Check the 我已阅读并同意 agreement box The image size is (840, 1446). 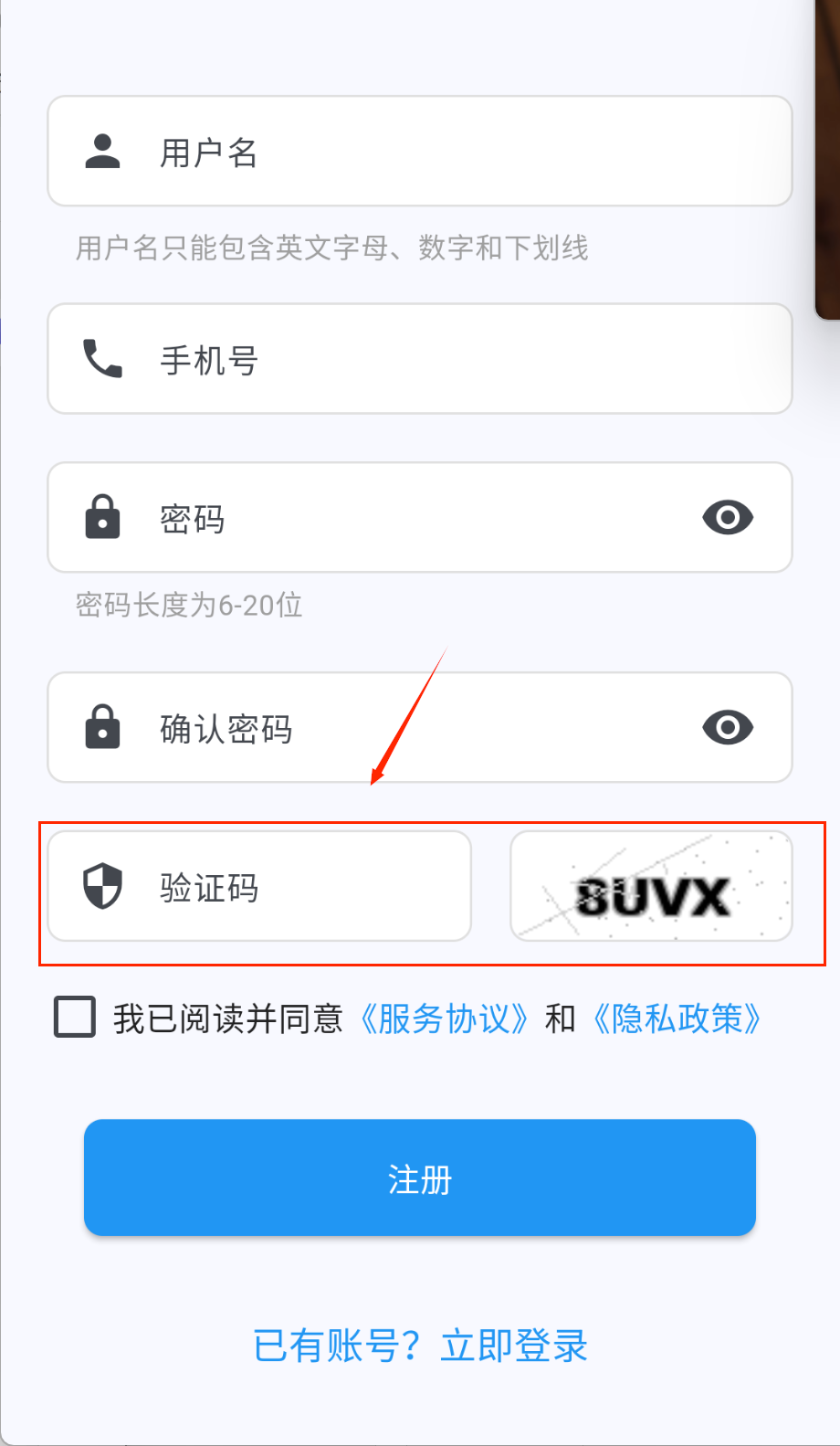pos(75,1018)
